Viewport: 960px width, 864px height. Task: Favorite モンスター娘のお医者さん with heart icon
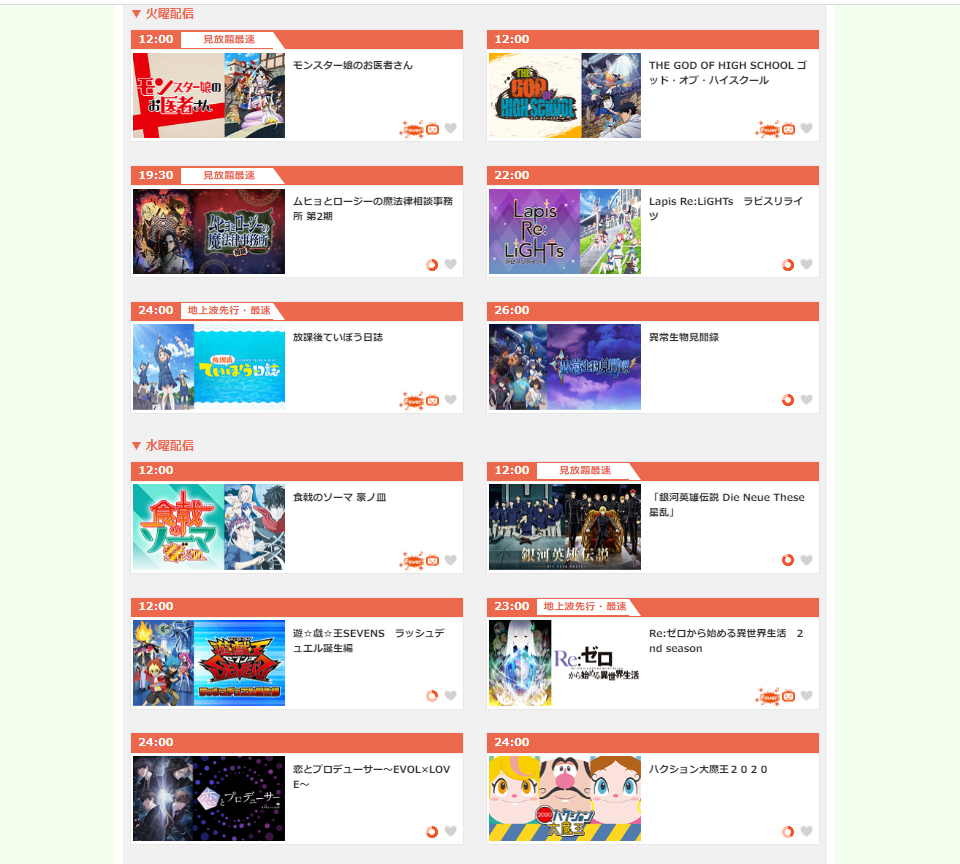pyautogui.click(x=450, y=129)
